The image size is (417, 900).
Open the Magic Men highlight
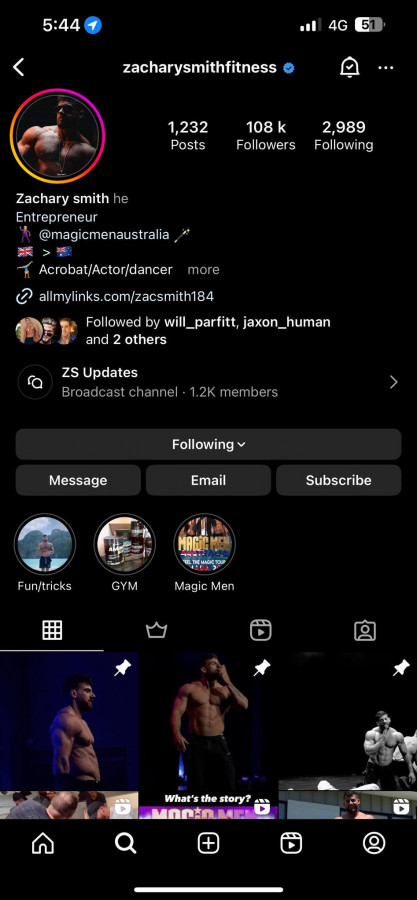pos(204,544)
